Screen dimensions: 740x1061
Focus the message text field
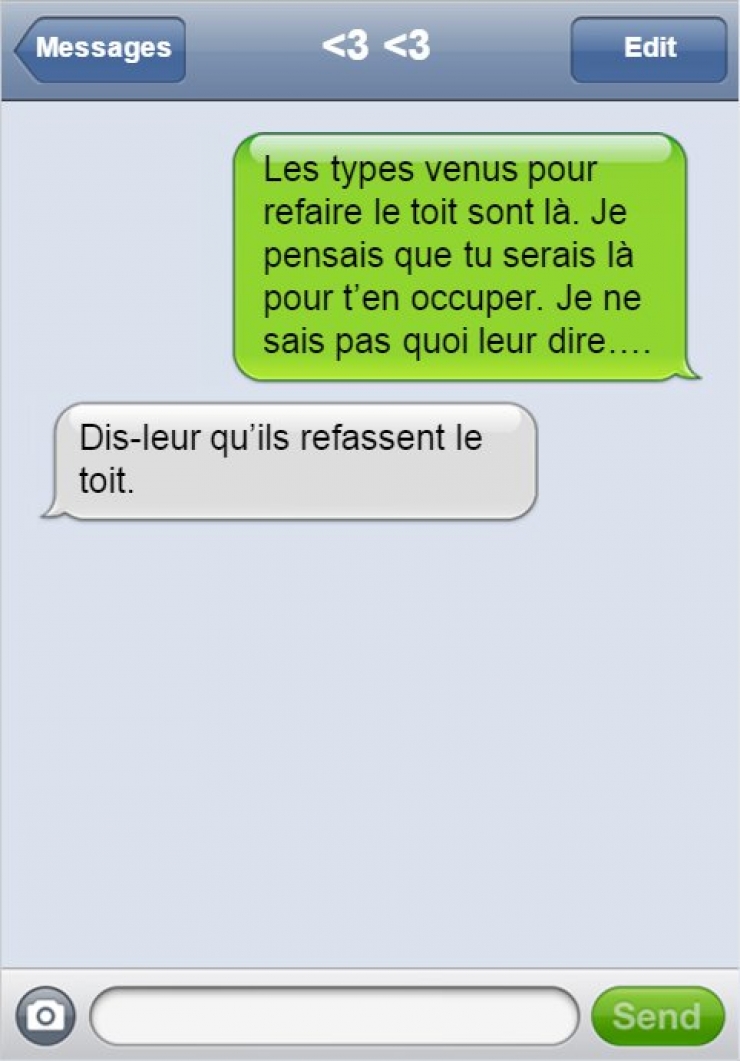point(334,1016)
